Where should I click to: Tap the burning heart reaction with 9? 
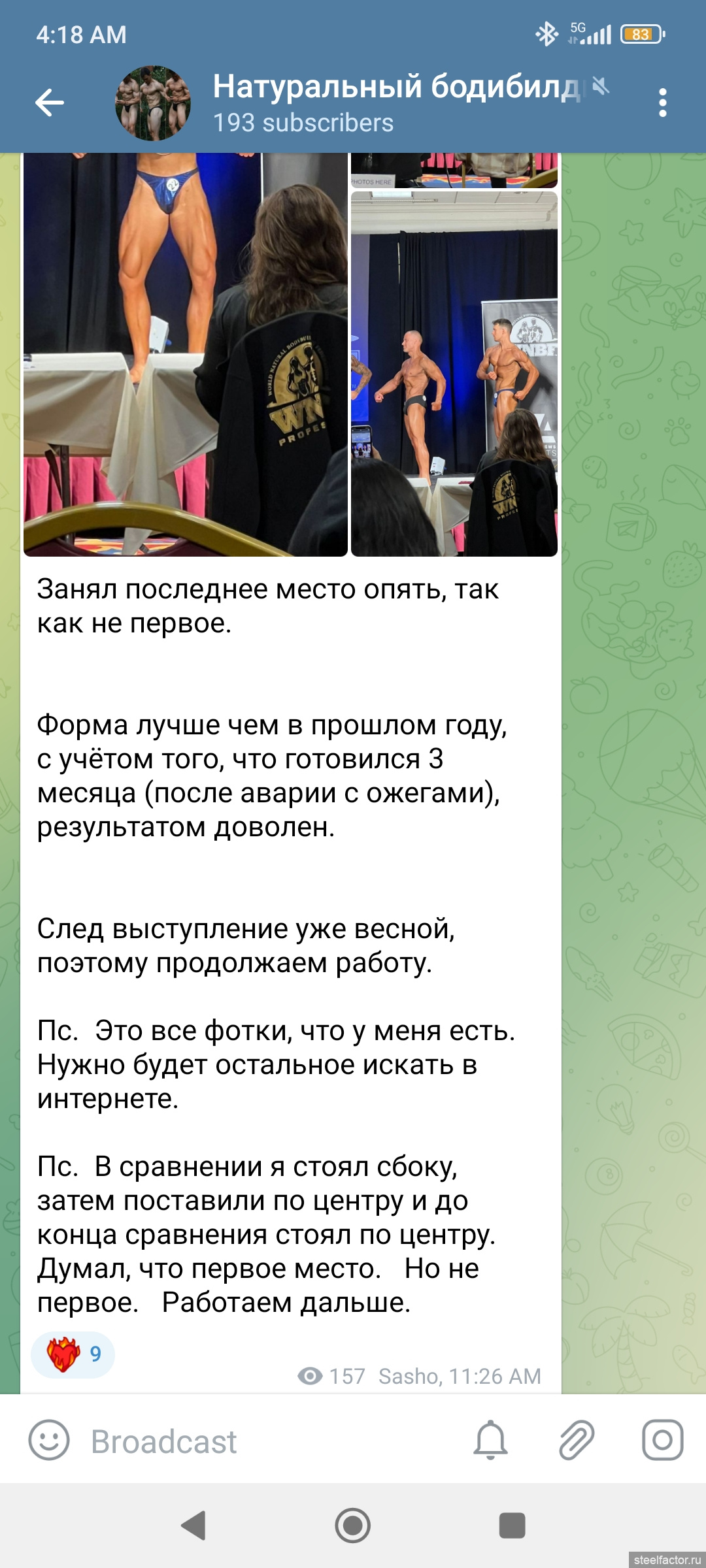coord(73,1354)
